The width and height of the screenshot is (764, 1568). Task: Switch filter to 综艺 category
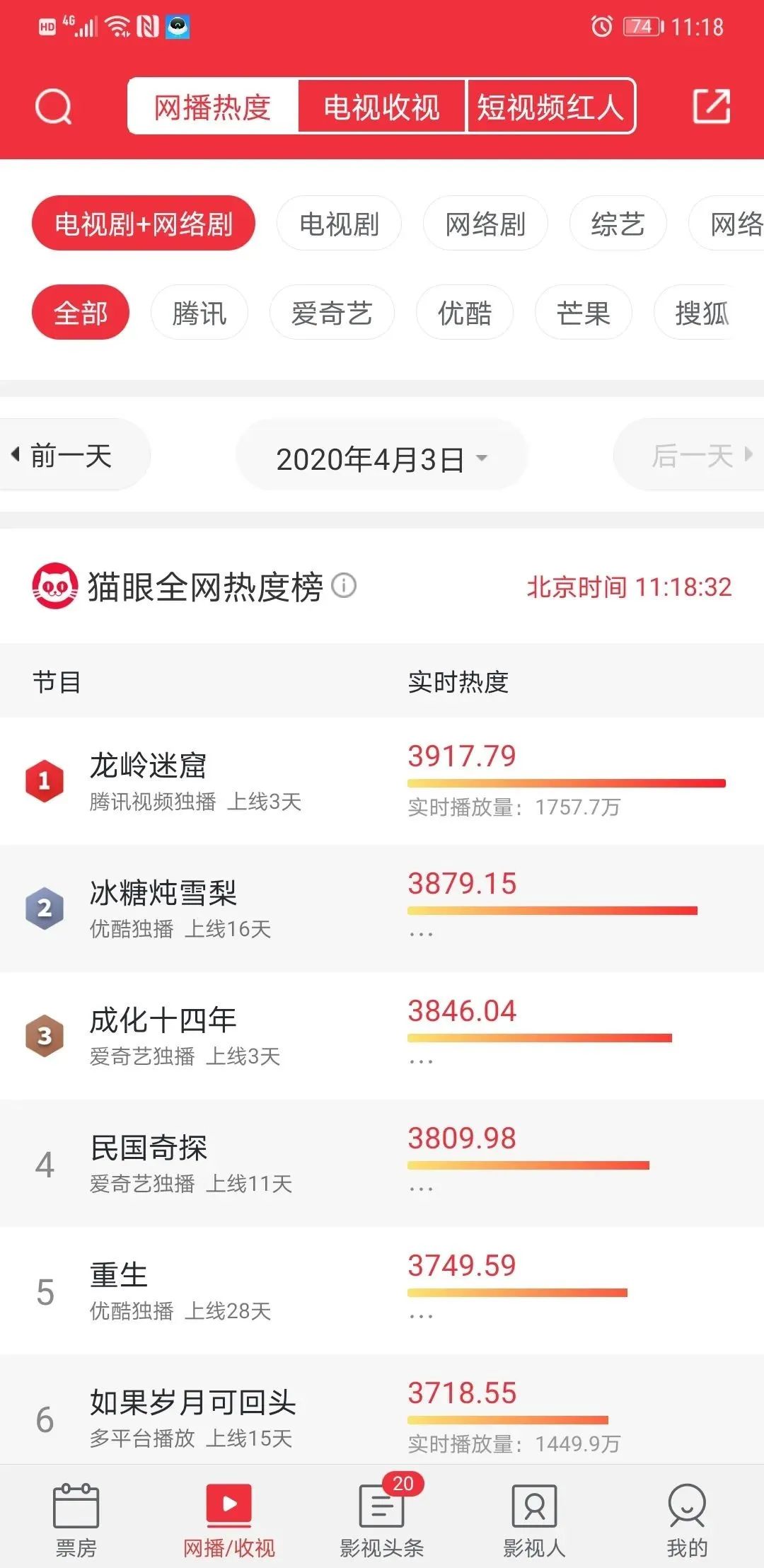tap(618, 224)
